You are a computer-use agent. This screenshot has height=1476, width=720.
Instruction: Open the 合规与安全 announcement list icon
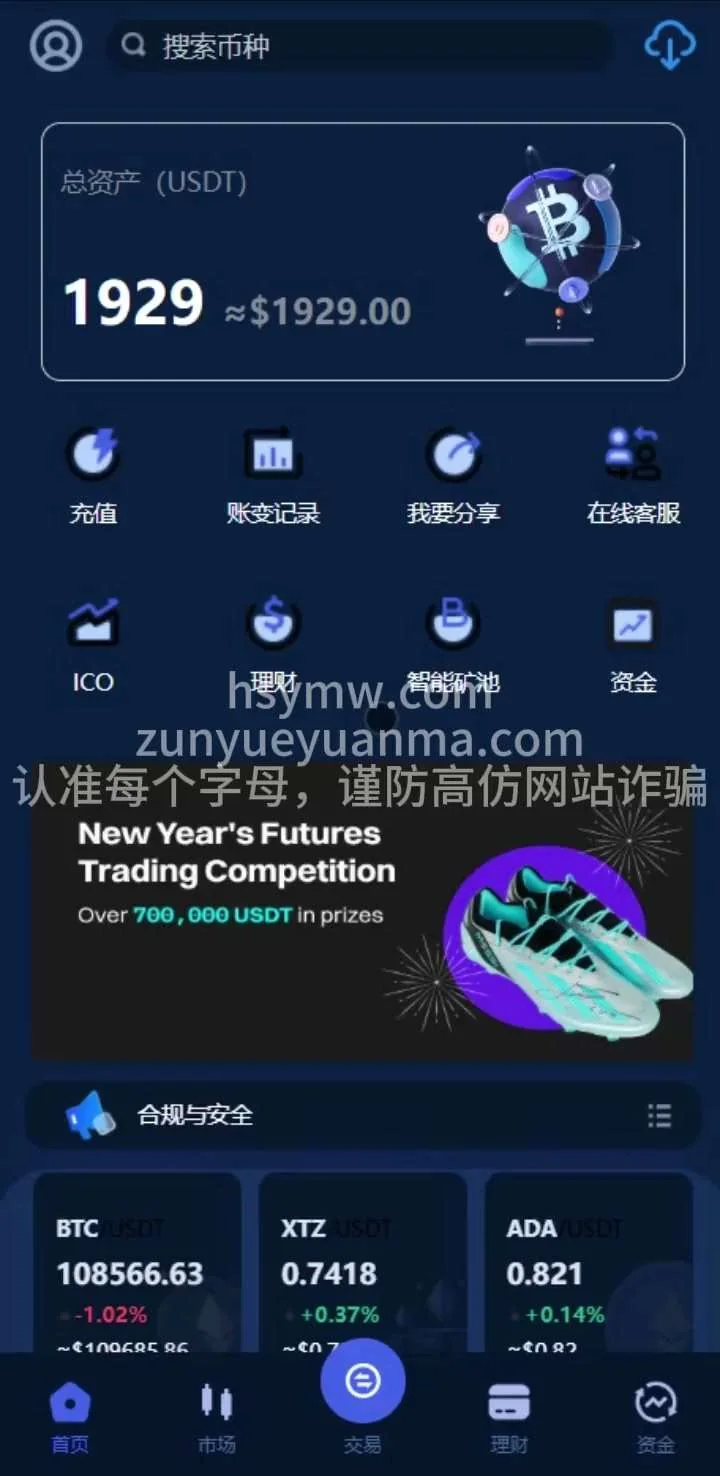(x=659, y=1116)
